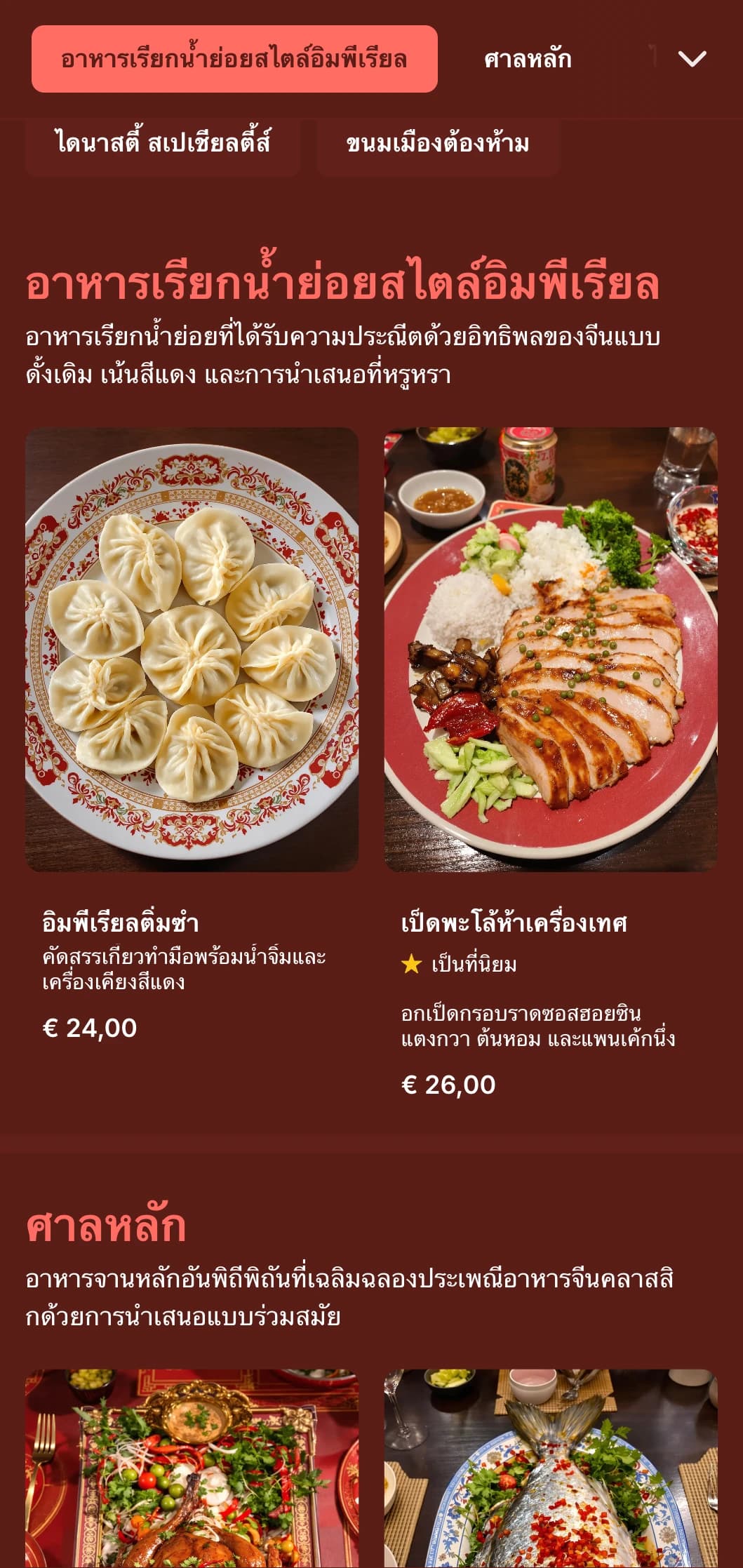The height and width of the screenshot is (1568, 743).
Task: Jump to ขนมเมืองต้องห้าม category
Action: (438, 144)
